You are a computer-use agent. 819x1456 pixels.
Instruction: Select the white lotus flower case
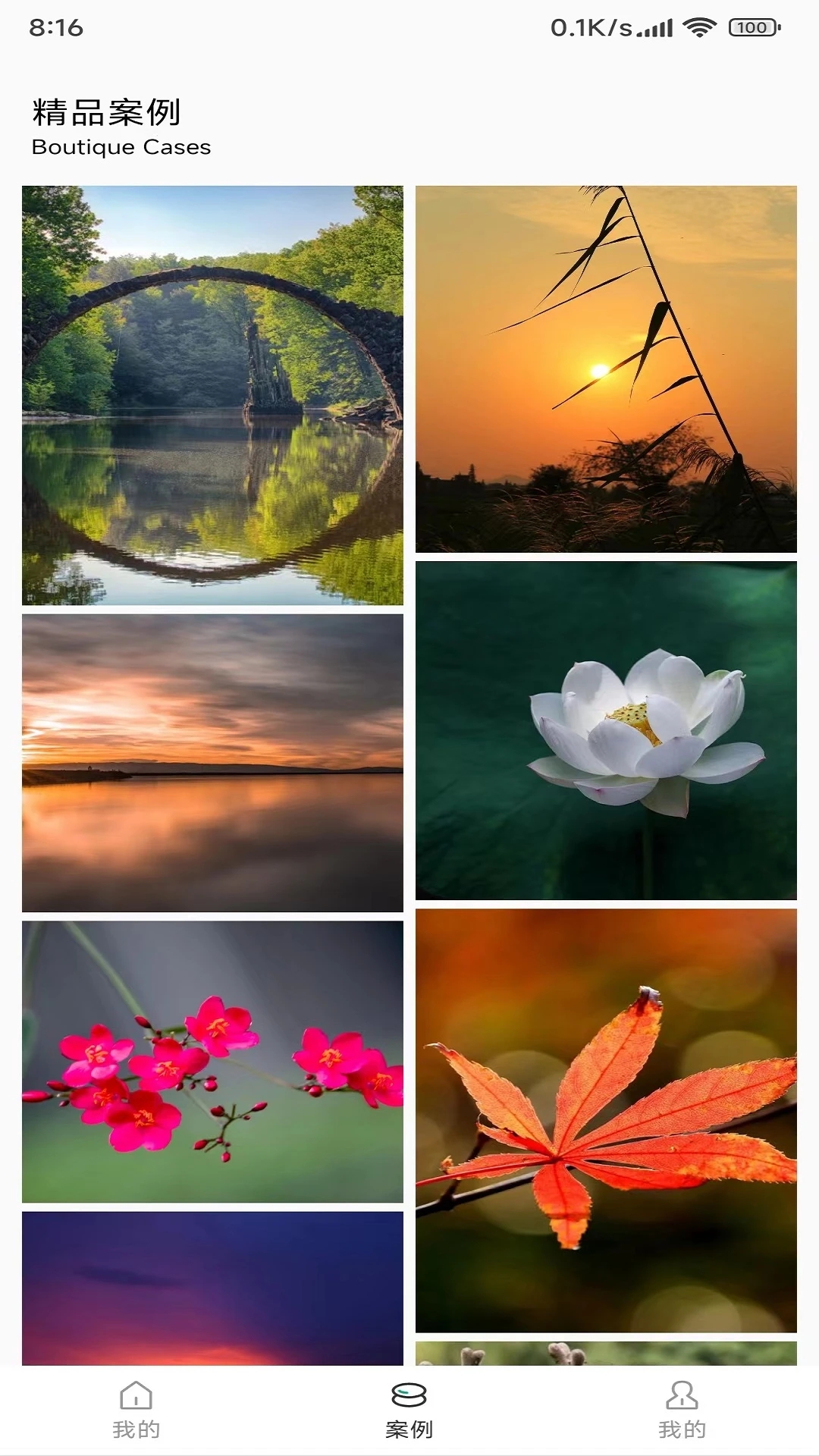606,731
